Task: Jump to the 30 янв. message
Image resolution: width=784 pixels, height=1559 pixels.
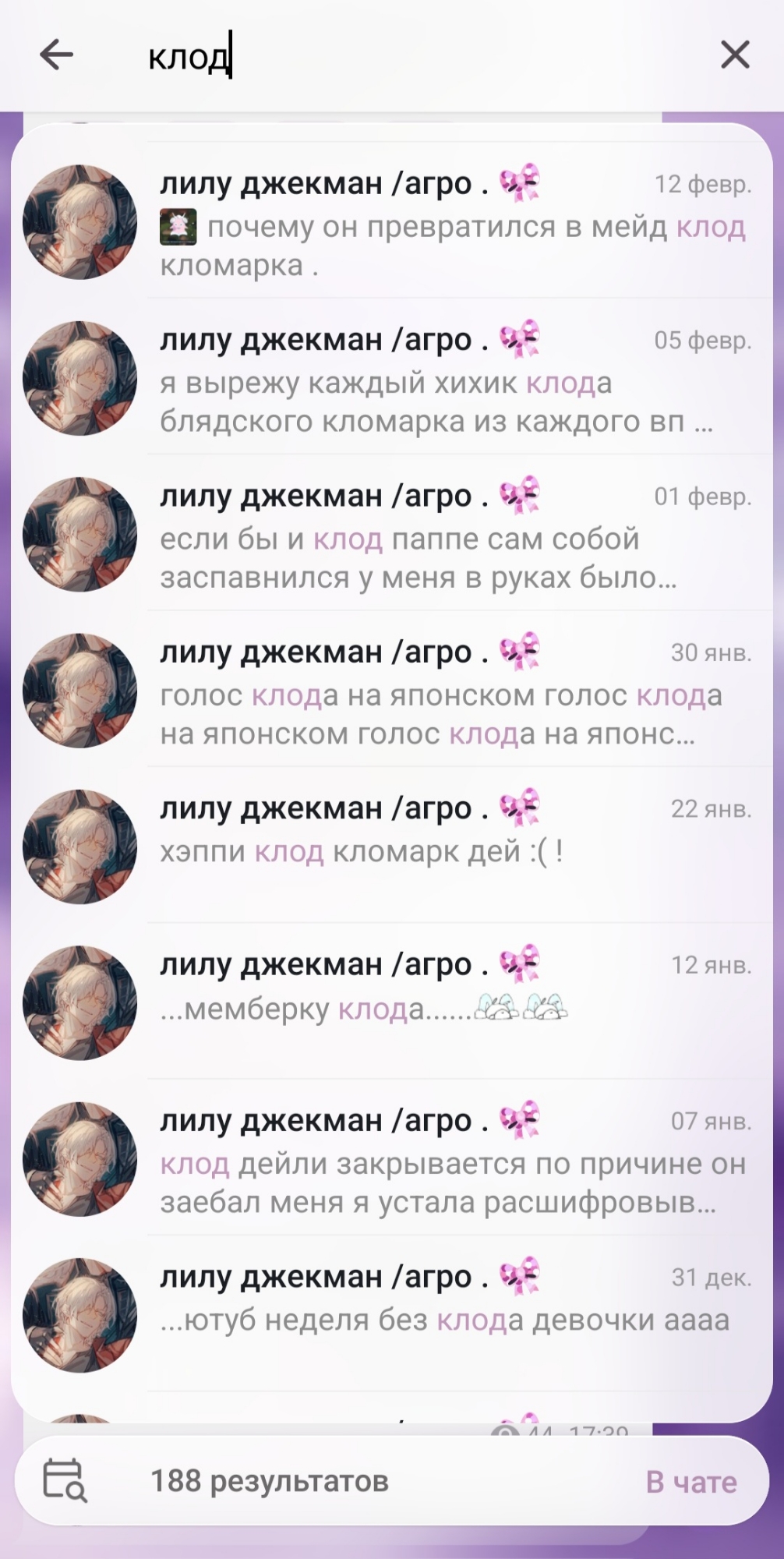Action: tap(452, 692)
